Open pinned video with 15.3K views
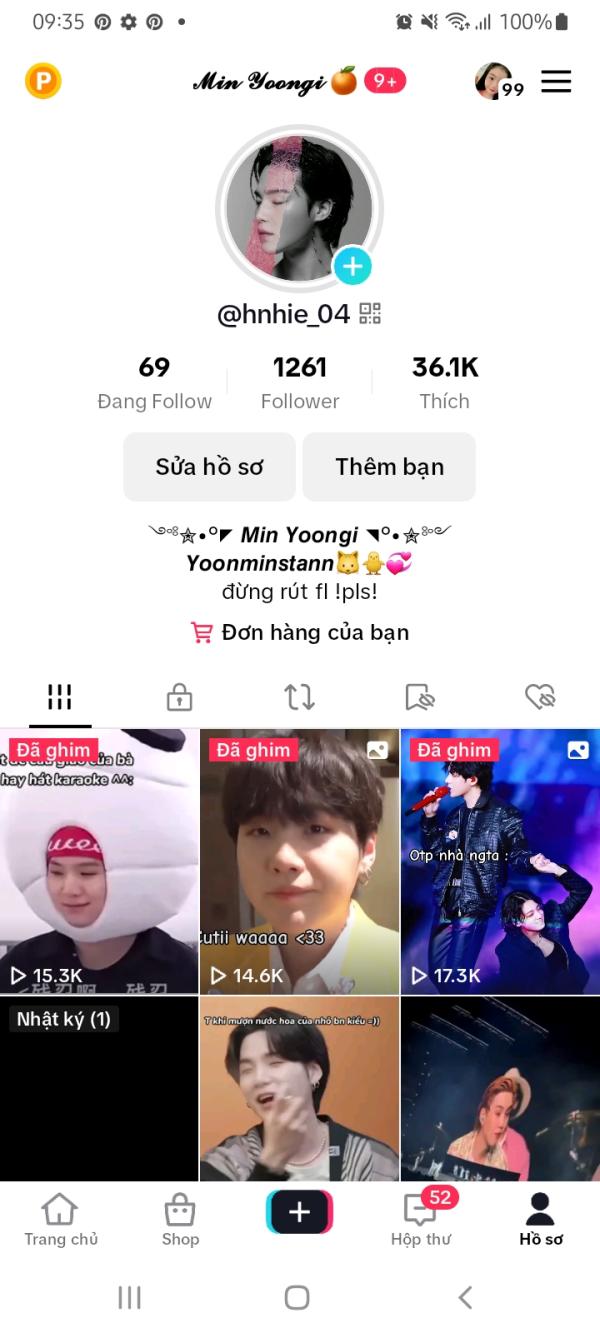This screenshot has width=600, height=1333. 99,862
